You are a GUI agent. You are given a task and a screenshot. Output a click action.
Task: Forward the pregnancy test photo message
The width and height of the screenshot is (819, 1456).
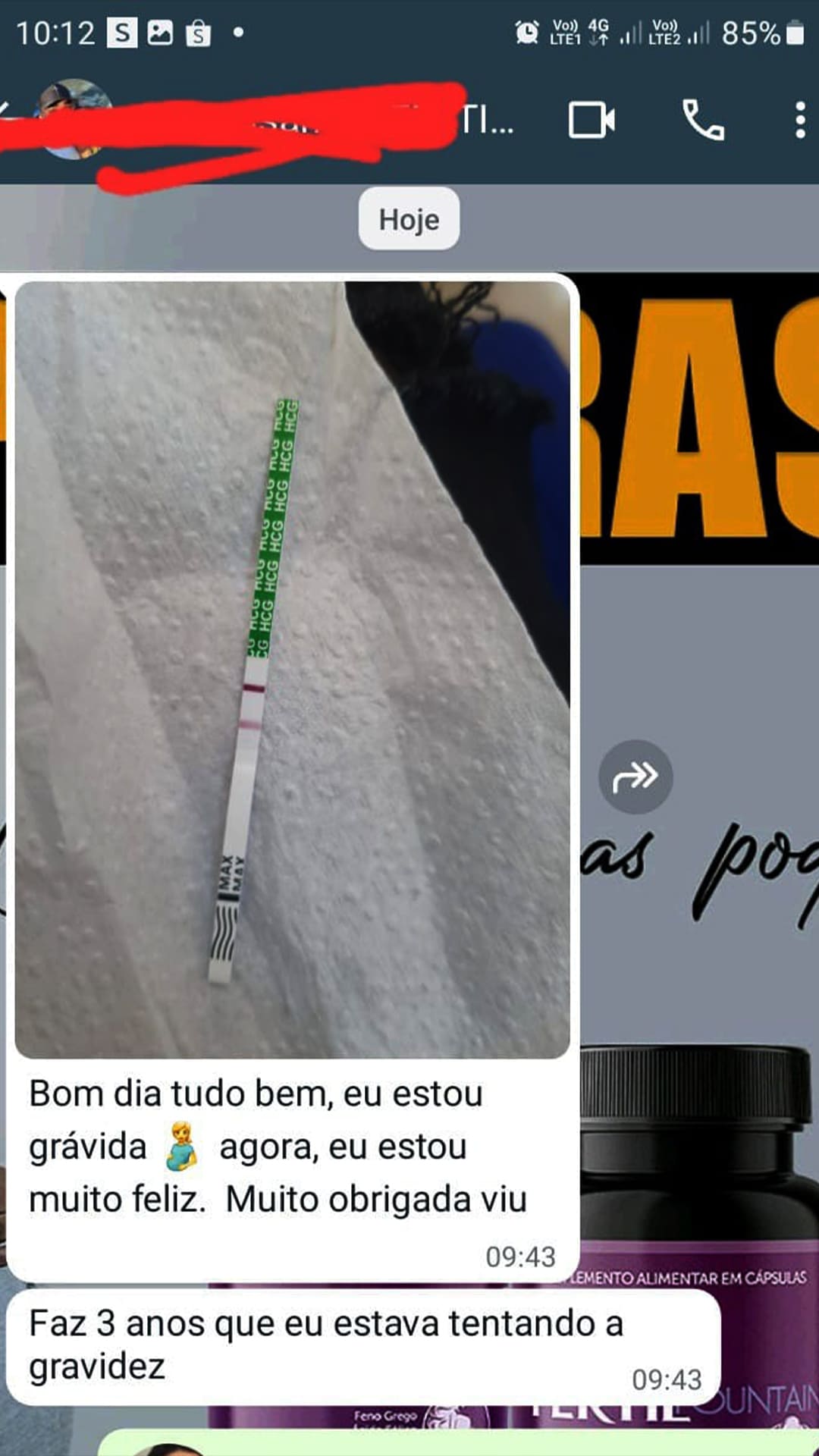click(635, 777)
